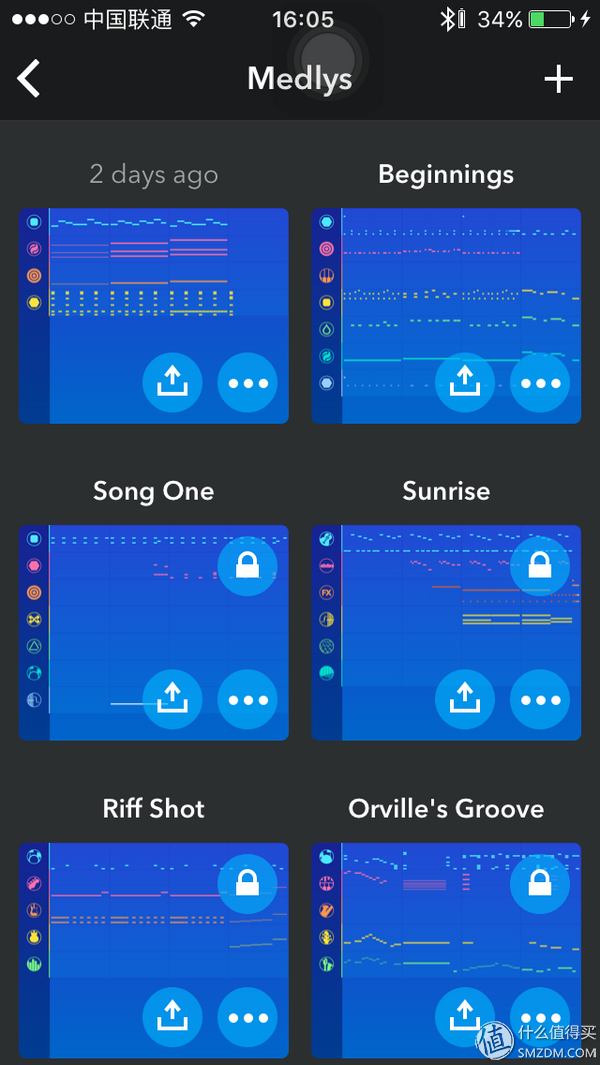Screen dimensions: 600x1065
Task: Share the 2 days ago song
Action: tap(172, 383)
